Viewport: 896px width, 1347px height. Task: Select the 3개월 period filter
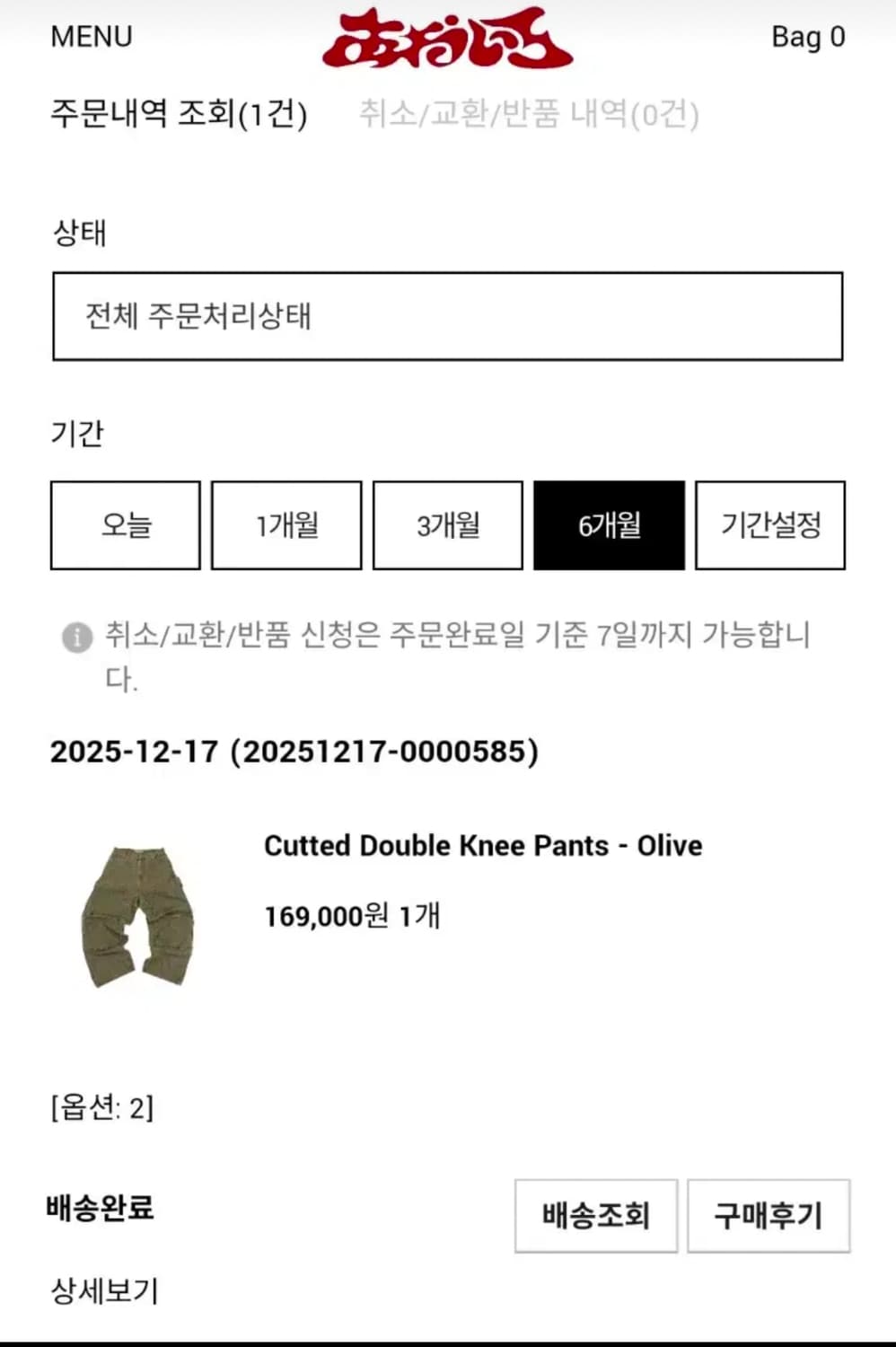coord(447,525)
